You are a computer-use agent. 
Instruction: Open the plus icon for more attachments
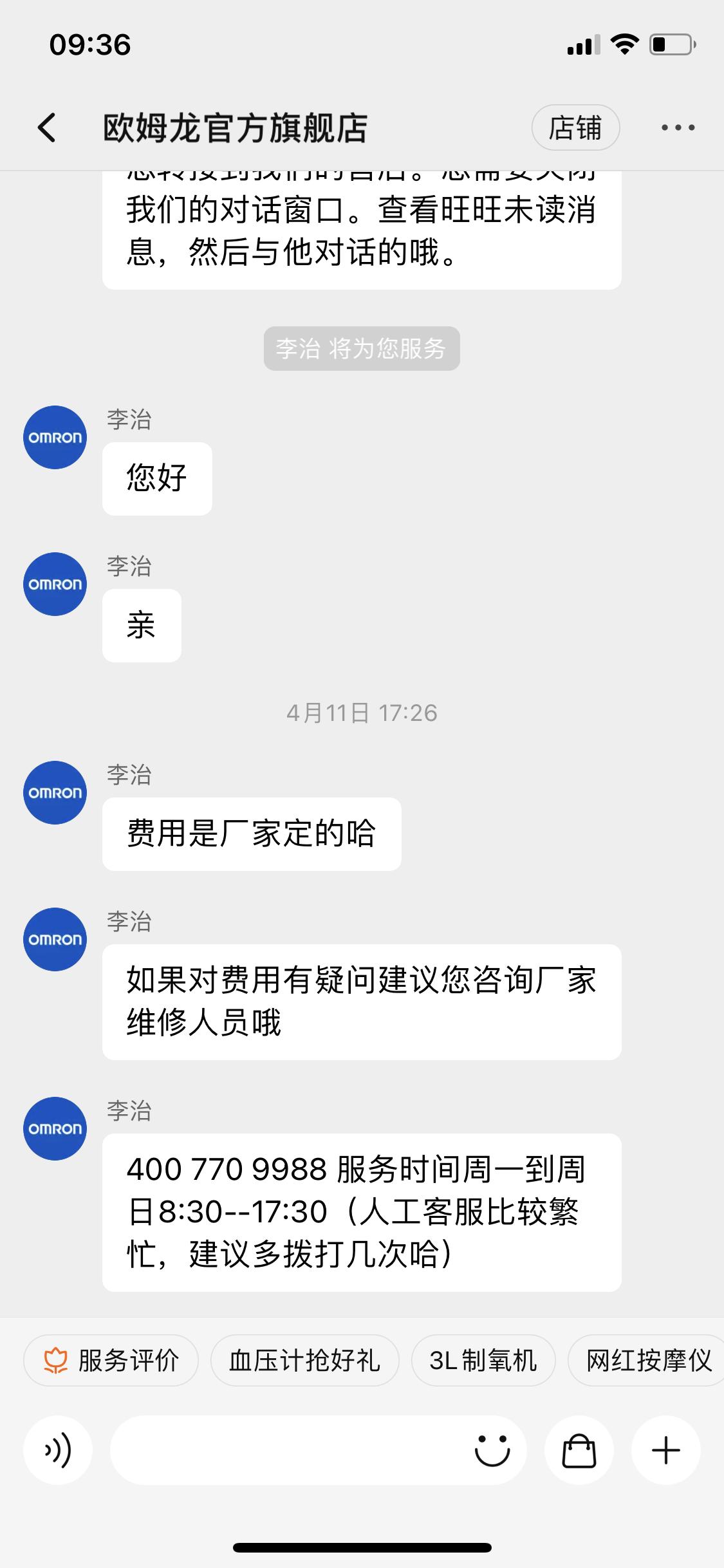click(665, 1453)
